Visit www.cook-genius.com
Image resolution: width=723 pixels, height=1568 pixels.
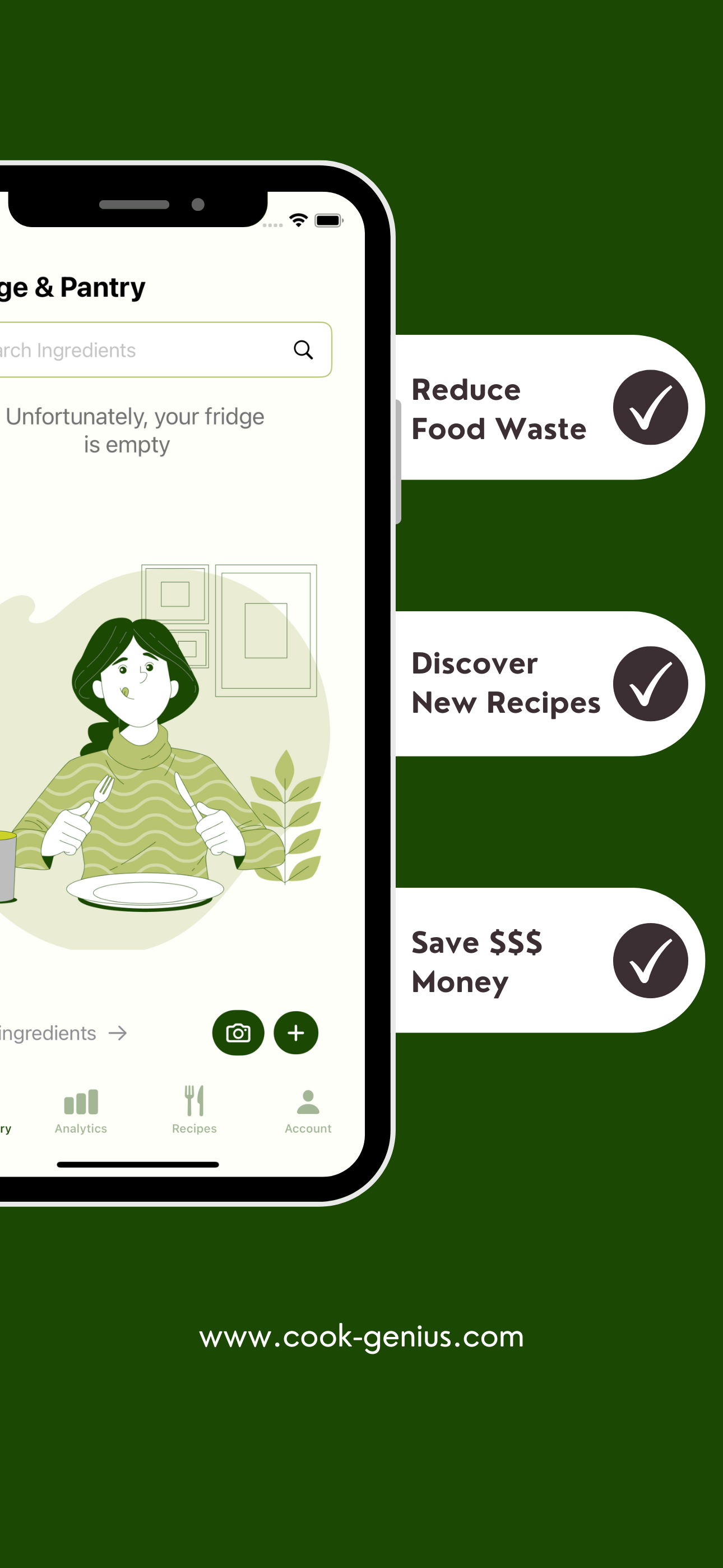coord(361,1338)
